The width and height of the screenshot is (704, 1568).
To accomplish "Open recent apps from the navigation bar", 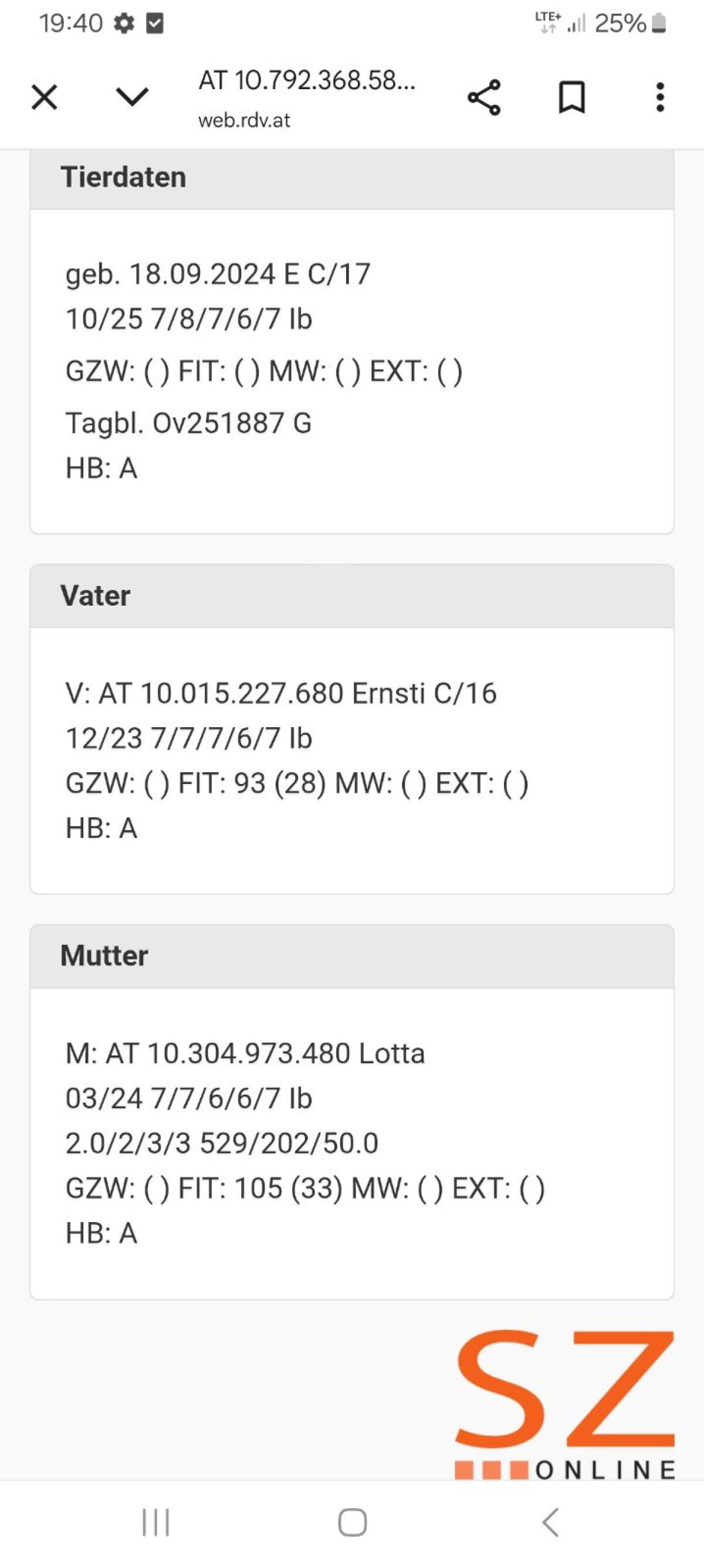I will pos(155,1522).
